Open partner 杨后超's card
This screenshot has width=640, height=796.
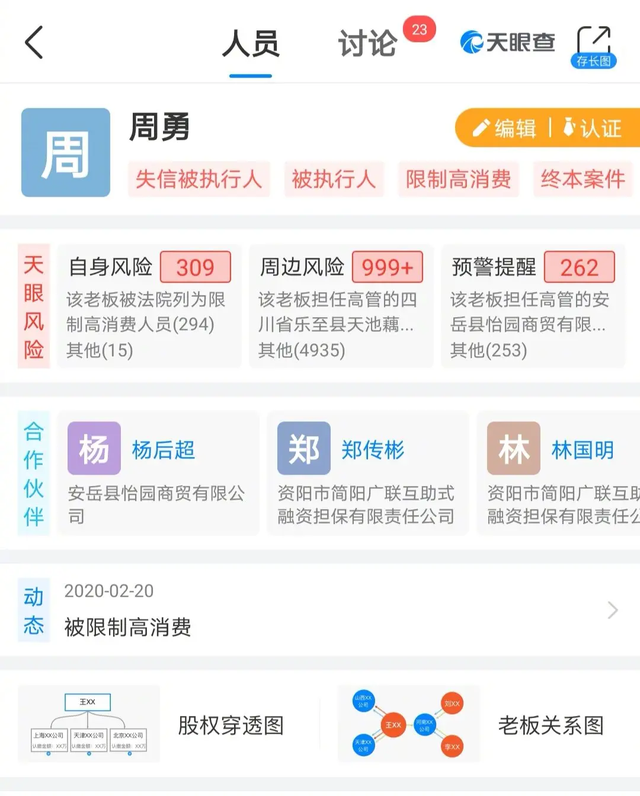[x=158, y=473]
